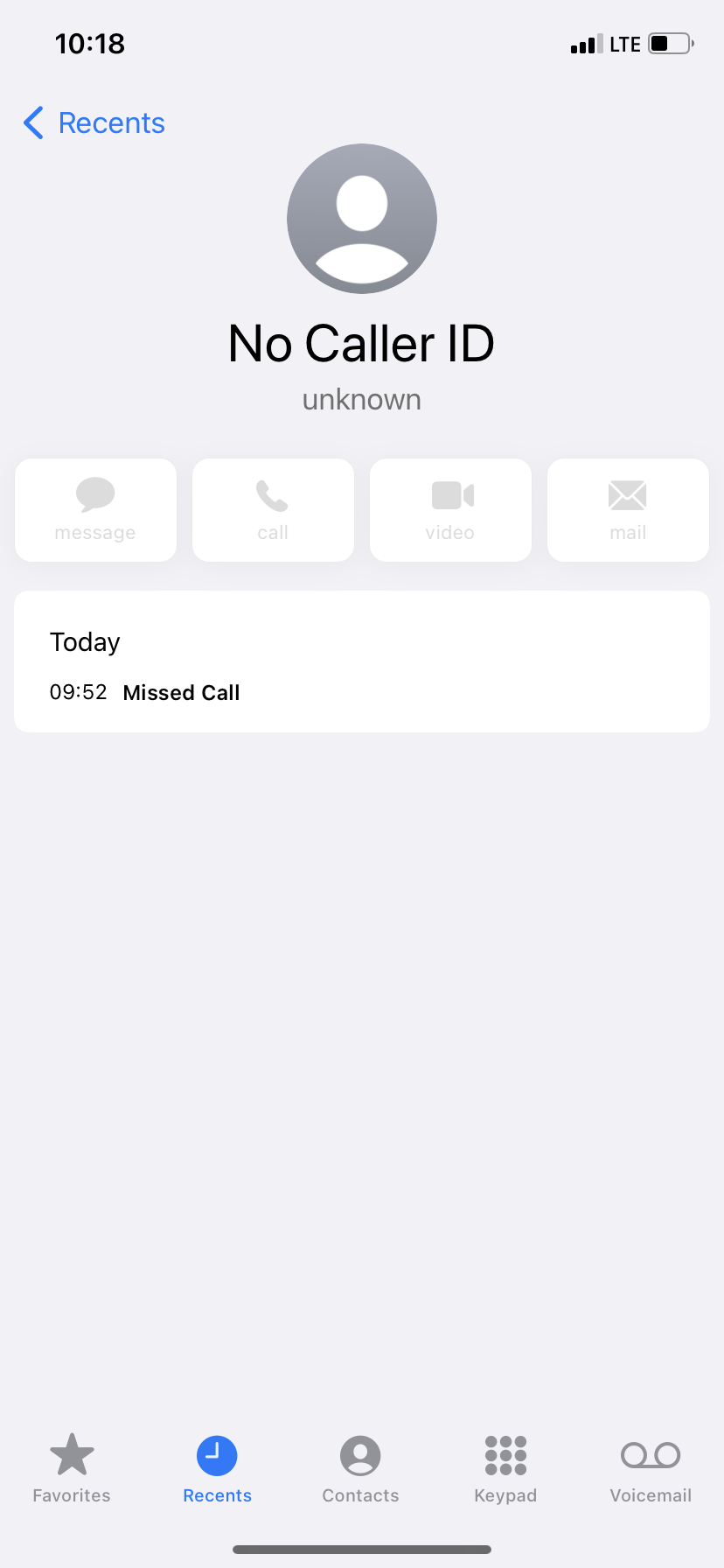Select the Recents tab
The width and height of the screenshot is (724, 1568).
pyautogui.click(x=217, y=1469)
